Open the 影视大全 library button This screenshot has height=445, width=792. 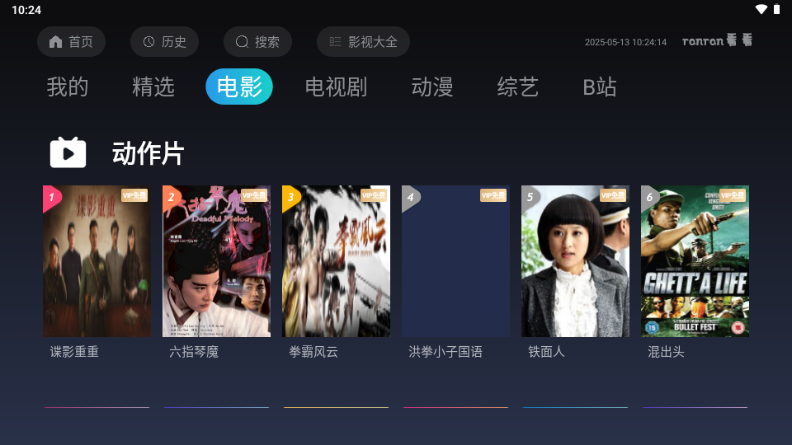[363, 42]
